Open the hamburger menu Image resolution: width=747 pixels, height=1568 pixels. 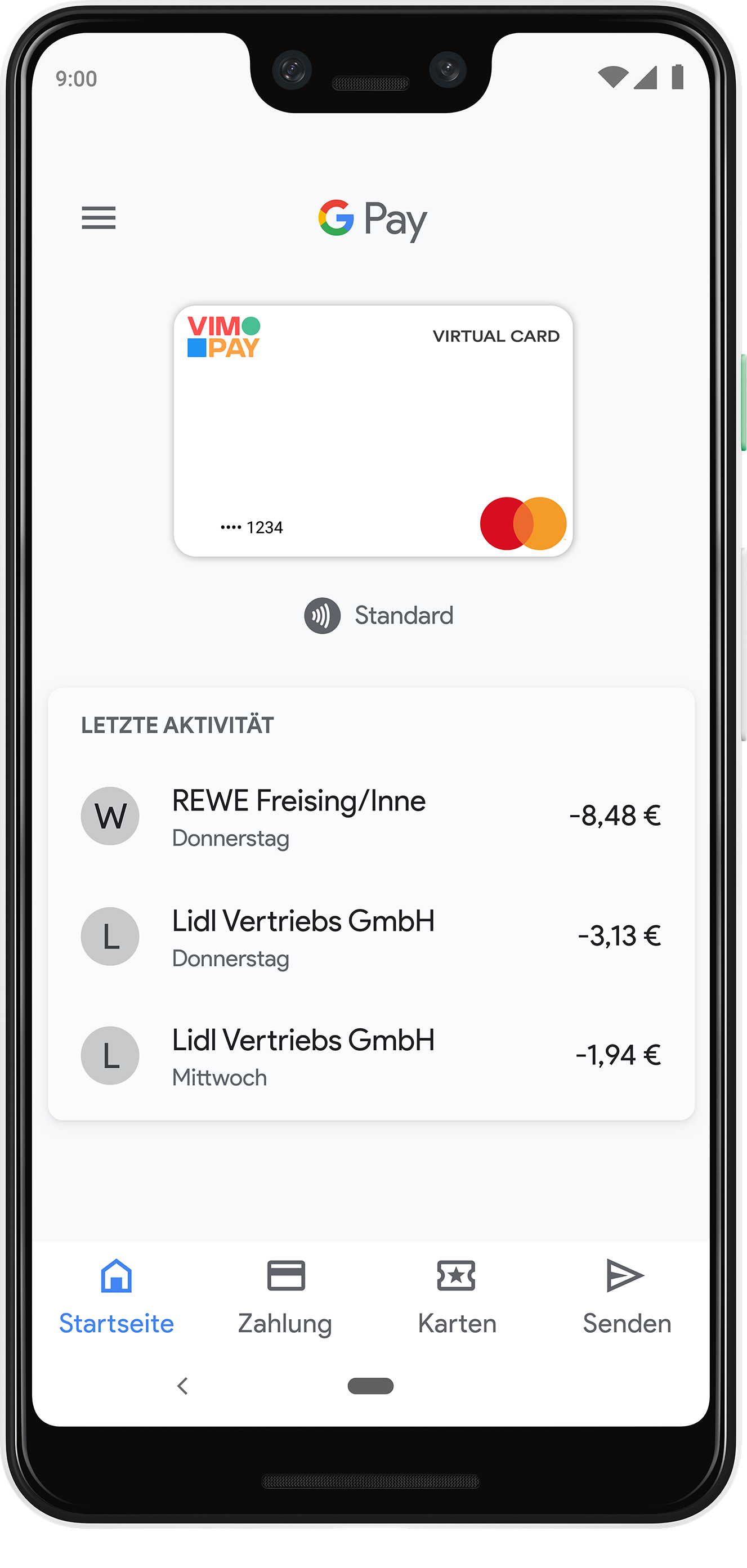pos(99,218)
